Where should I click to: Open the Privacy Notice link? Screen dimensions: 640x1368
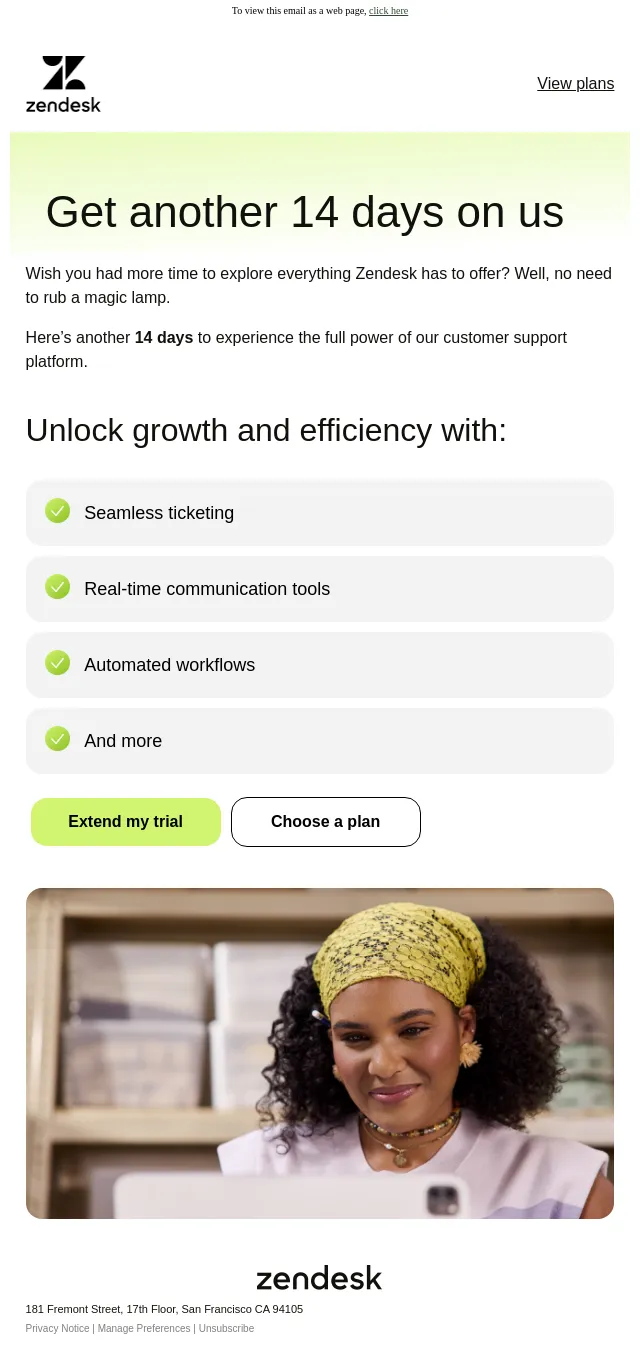pyautogui.click(x=57, y=1329)
